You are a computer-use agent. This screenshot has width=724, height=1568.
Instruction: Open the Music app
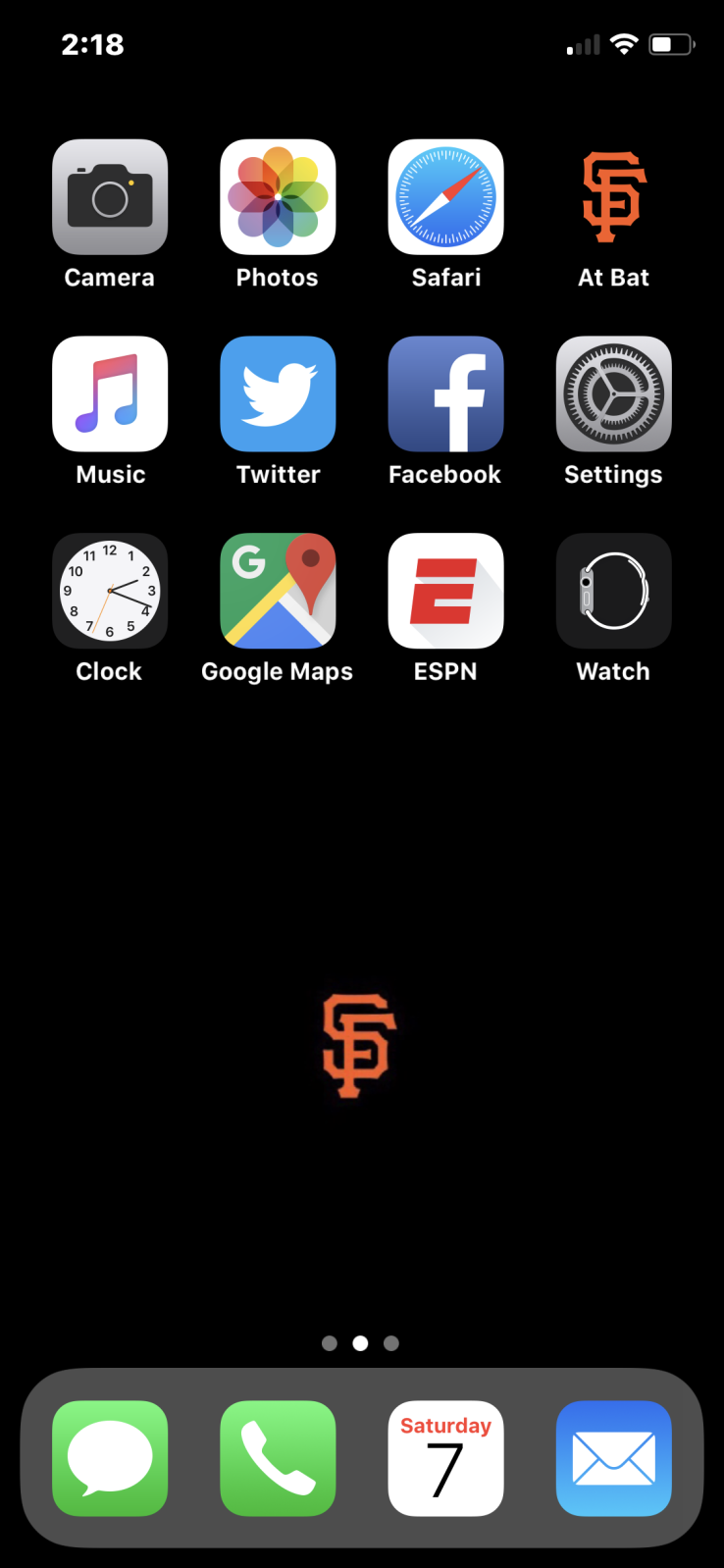click(x=110, y=394)
